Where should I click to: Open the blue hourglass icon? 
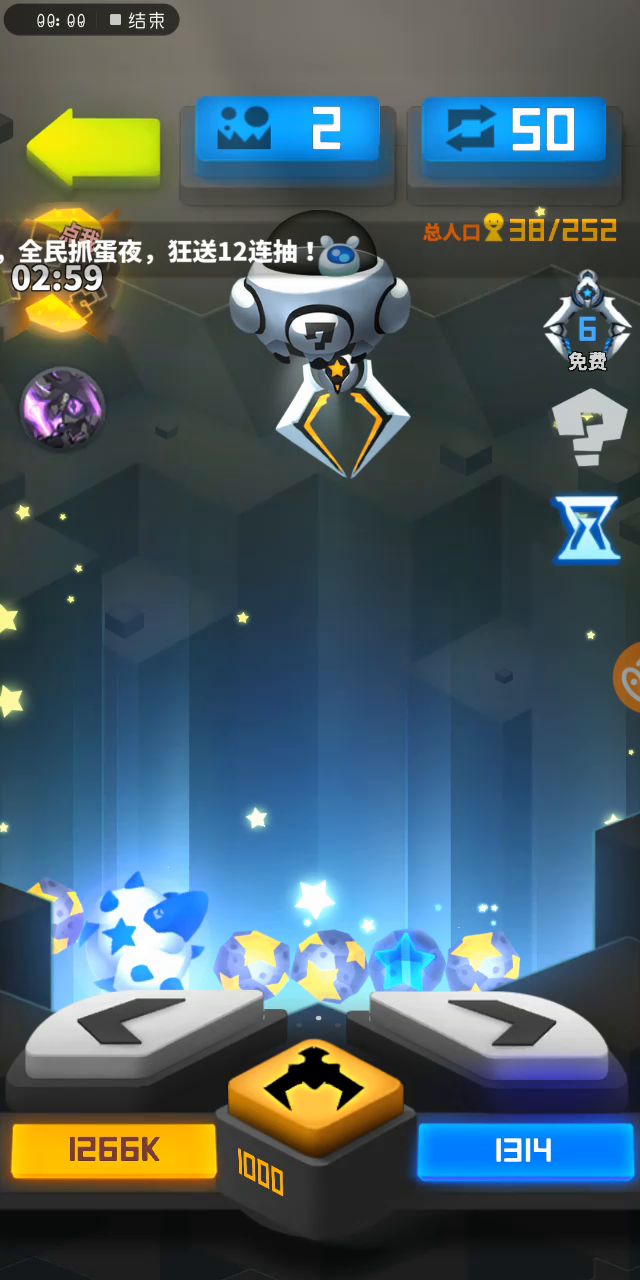point(587,529)
